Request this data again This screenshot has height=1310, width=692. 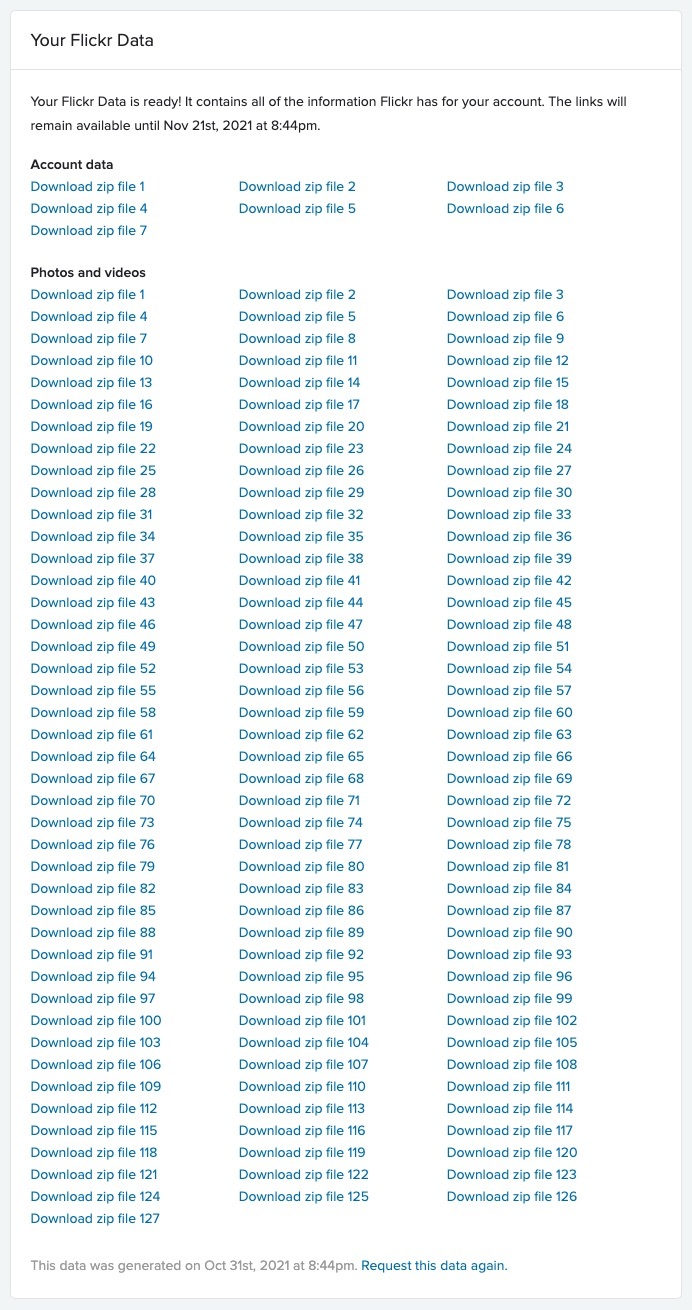coord(434,1266)
